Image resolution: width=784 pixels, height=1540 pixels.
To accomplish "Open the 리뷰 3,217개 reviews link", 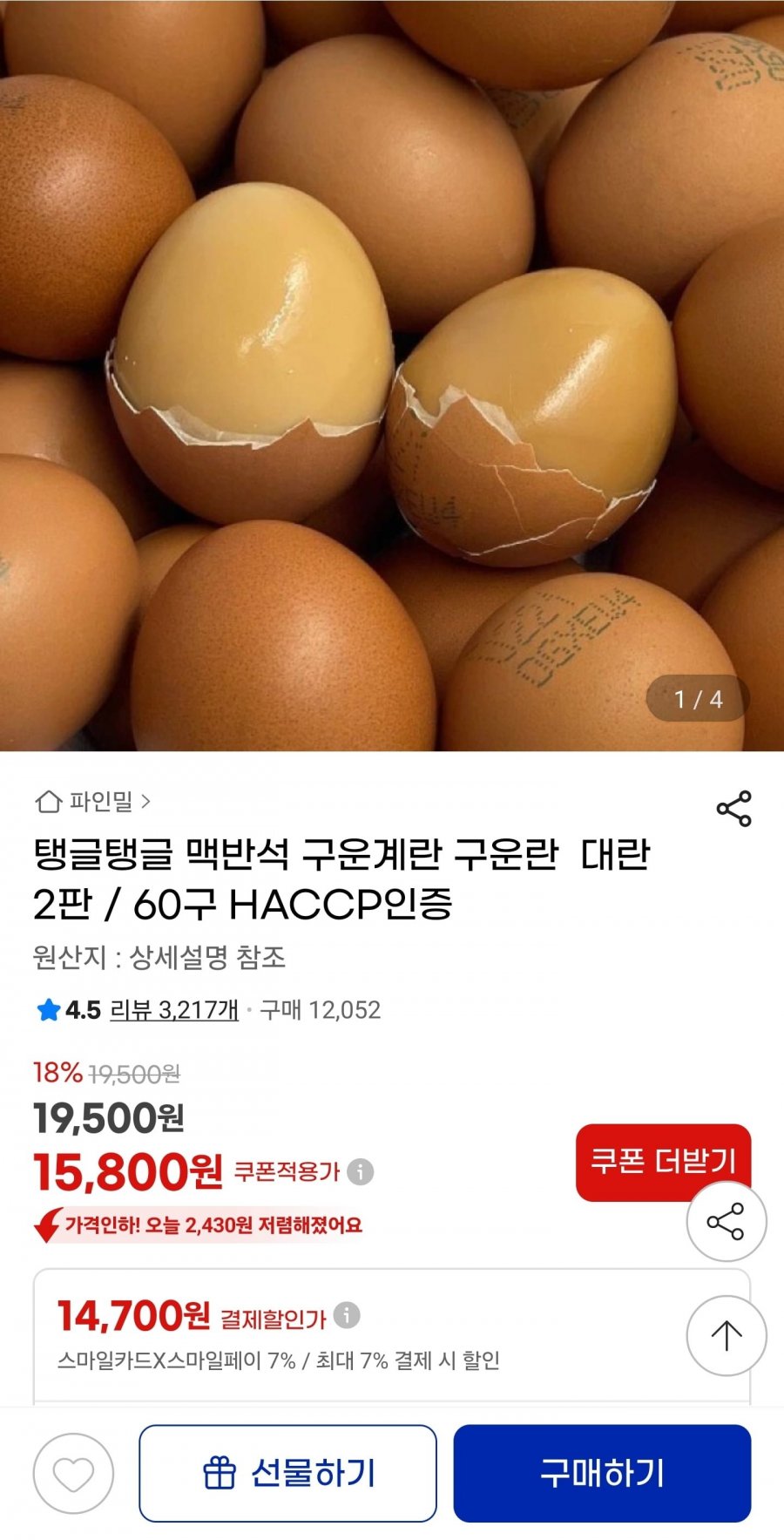I will 174,1010.
